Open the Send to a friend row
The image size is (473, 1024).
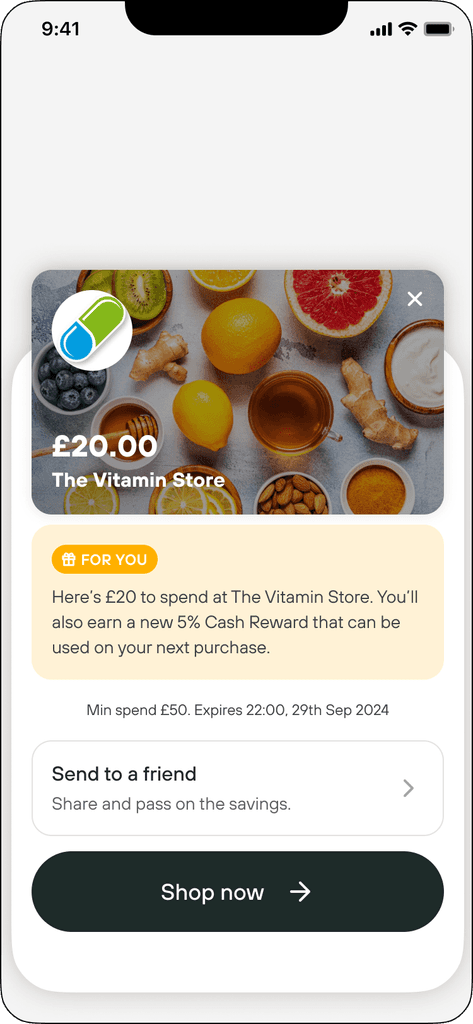click(238, 788)
